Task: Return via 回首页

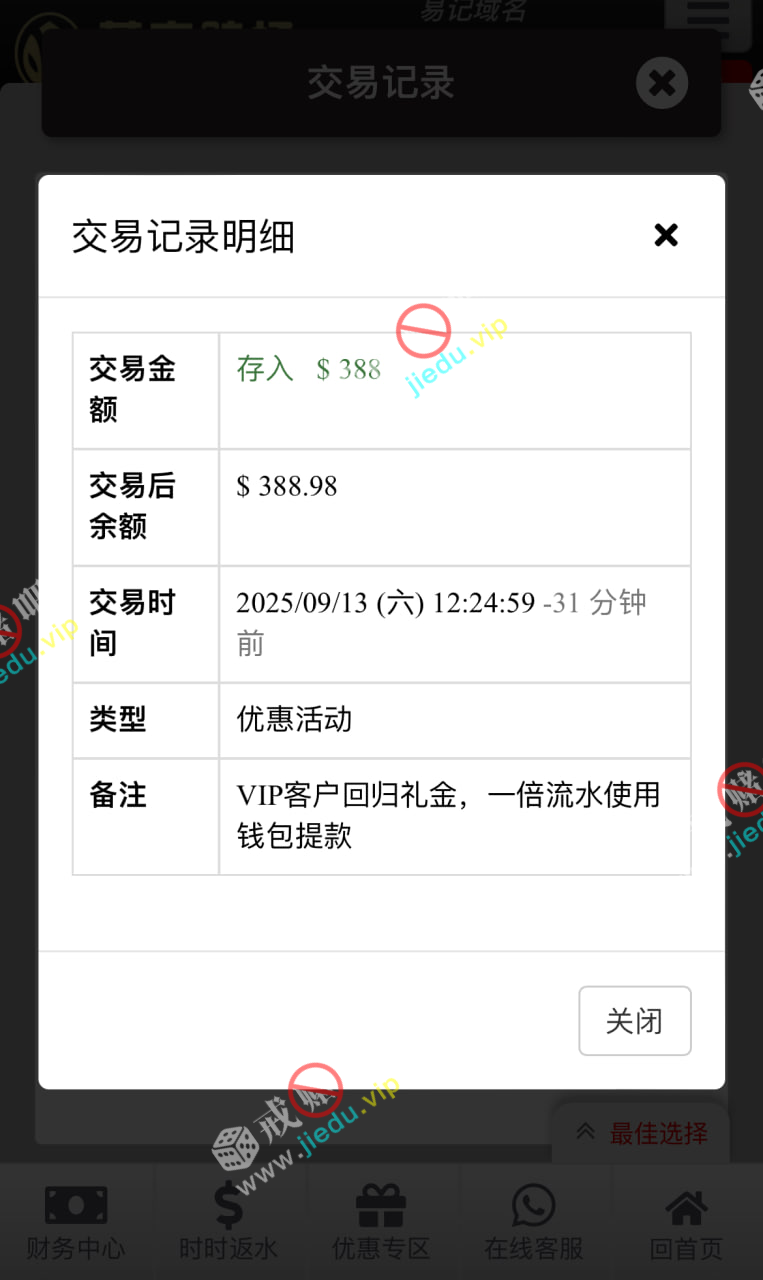Action: coord(686,1222)
